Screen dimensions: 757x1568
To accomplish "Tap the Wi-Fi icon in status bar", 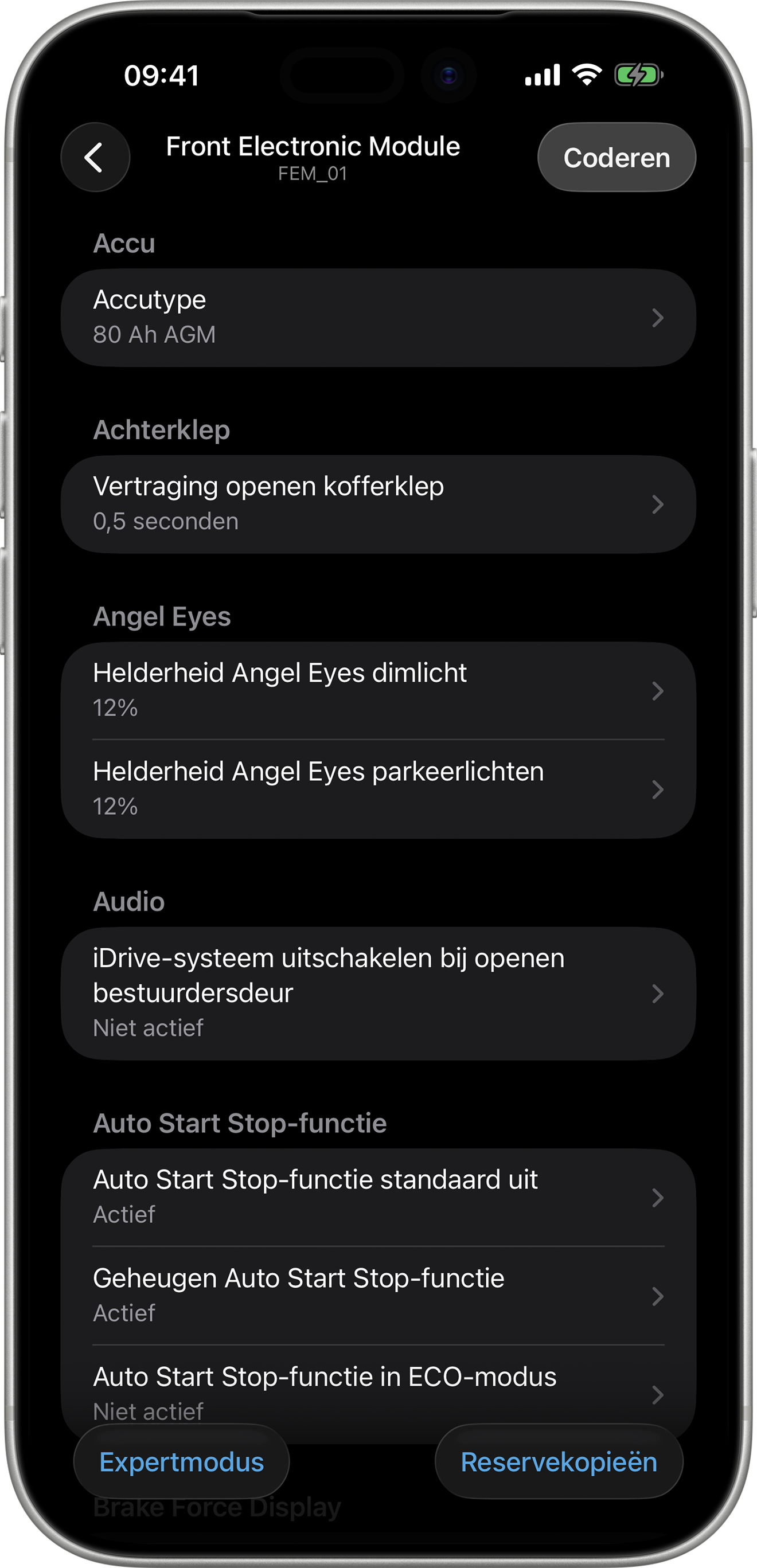I will click(586, 75).
